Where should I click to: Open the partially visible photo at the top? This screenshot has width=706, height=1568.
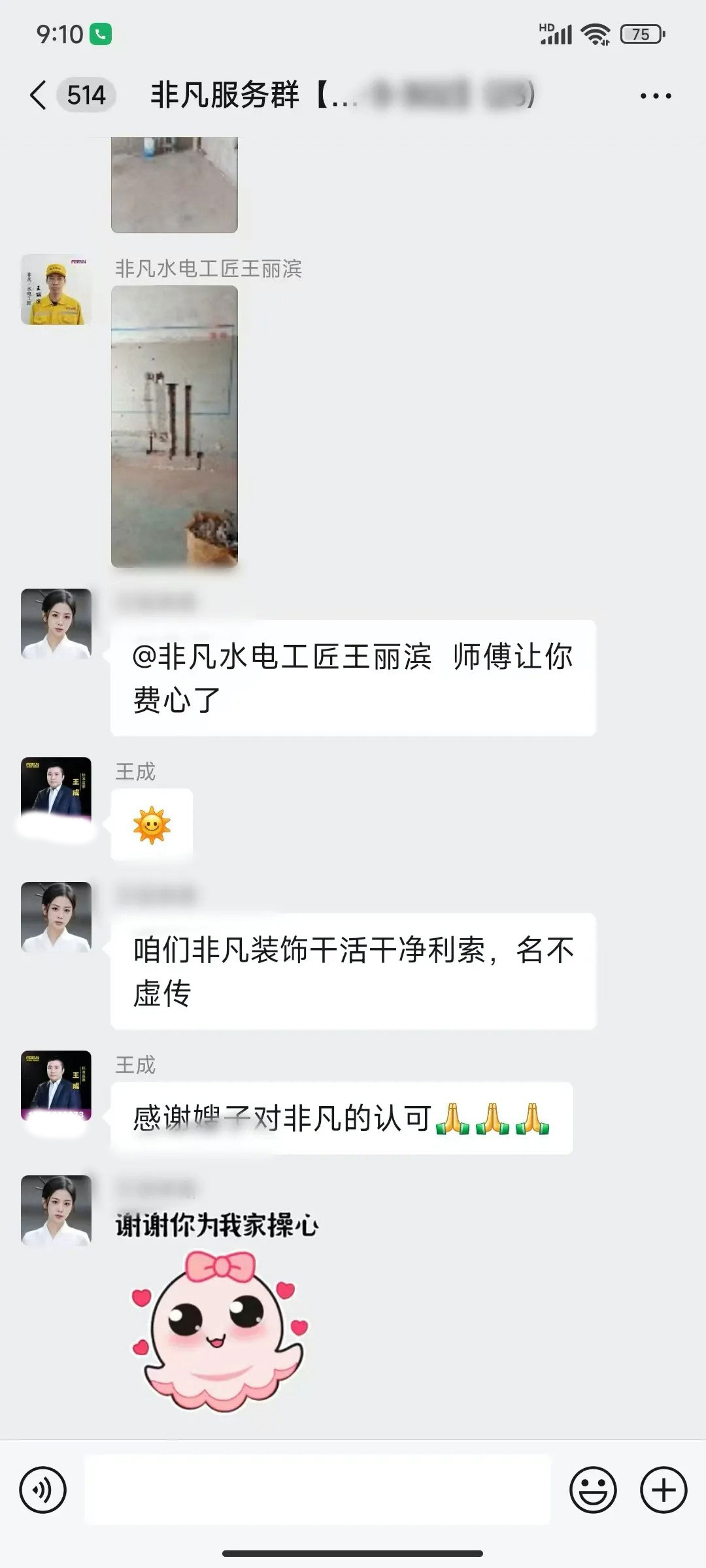point(175,184)
